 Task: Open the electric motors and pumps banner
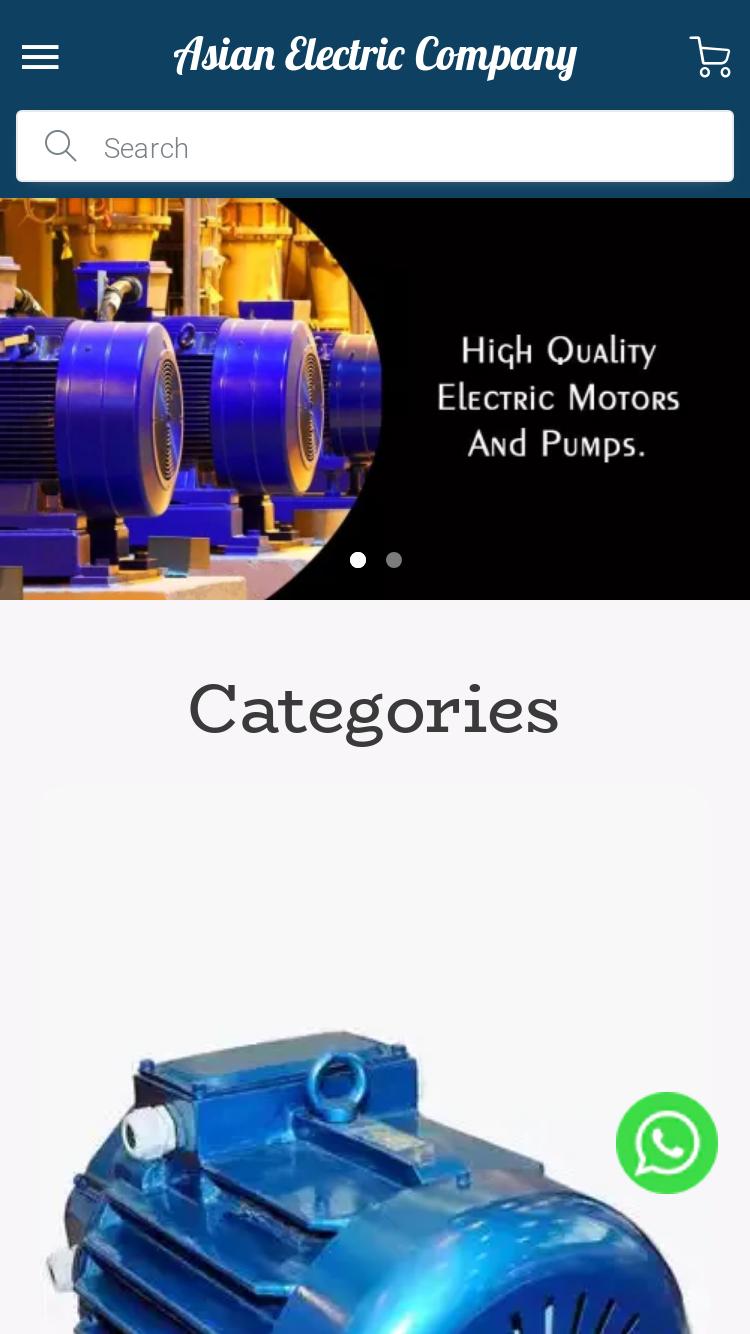tap(375, 398)
